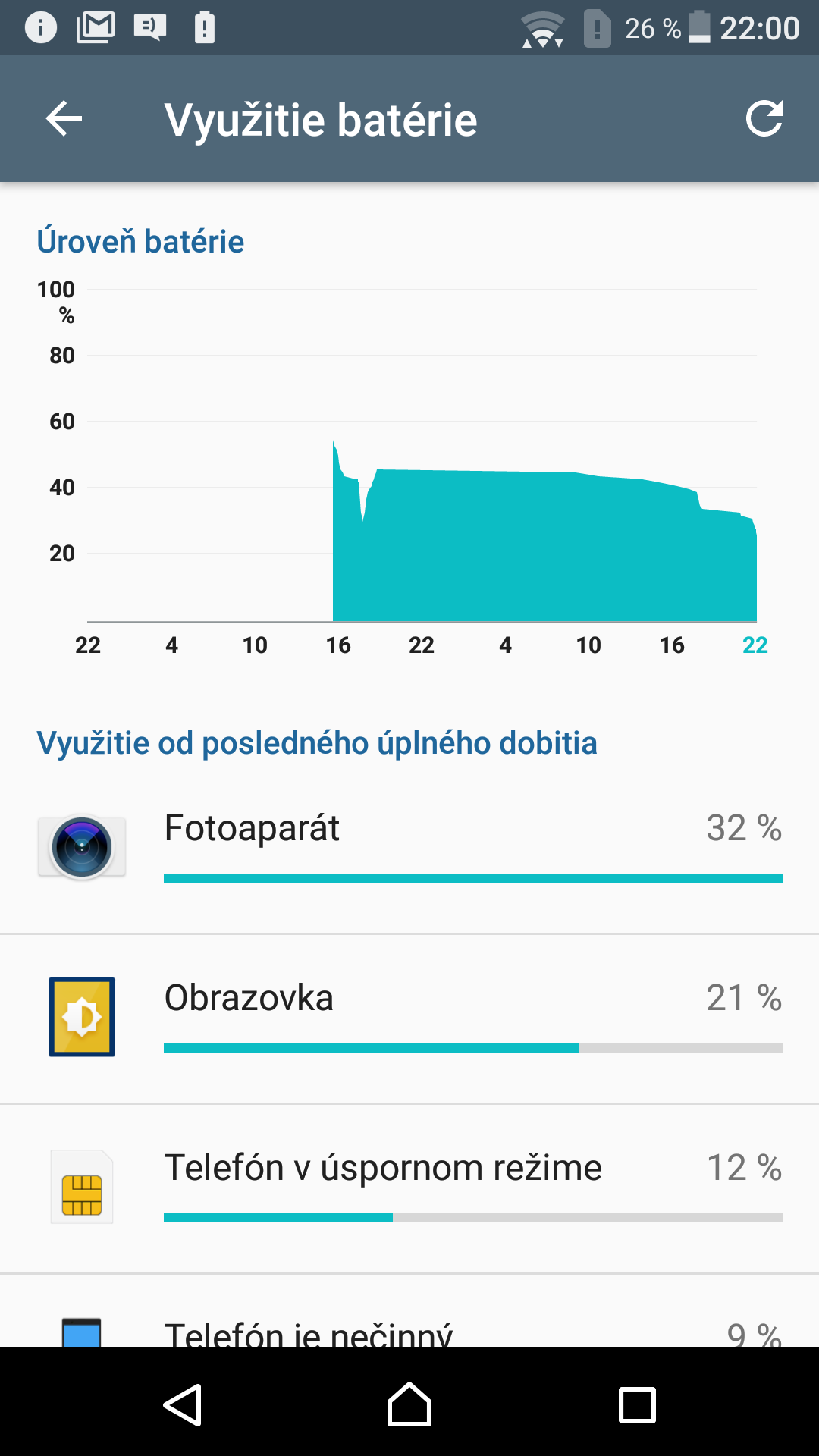Viewport: 819px width, 1456px height.
Task: Tap the system home button
Action: [409, 1404]
